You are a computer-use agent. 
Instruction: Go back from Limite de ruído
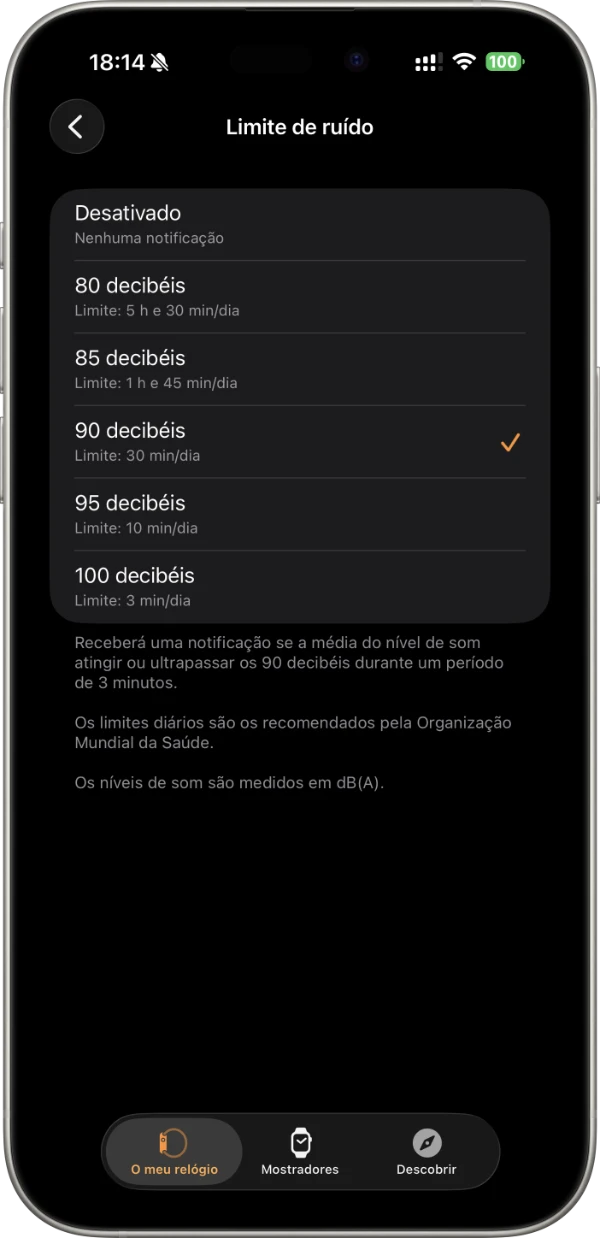point(77,127)
